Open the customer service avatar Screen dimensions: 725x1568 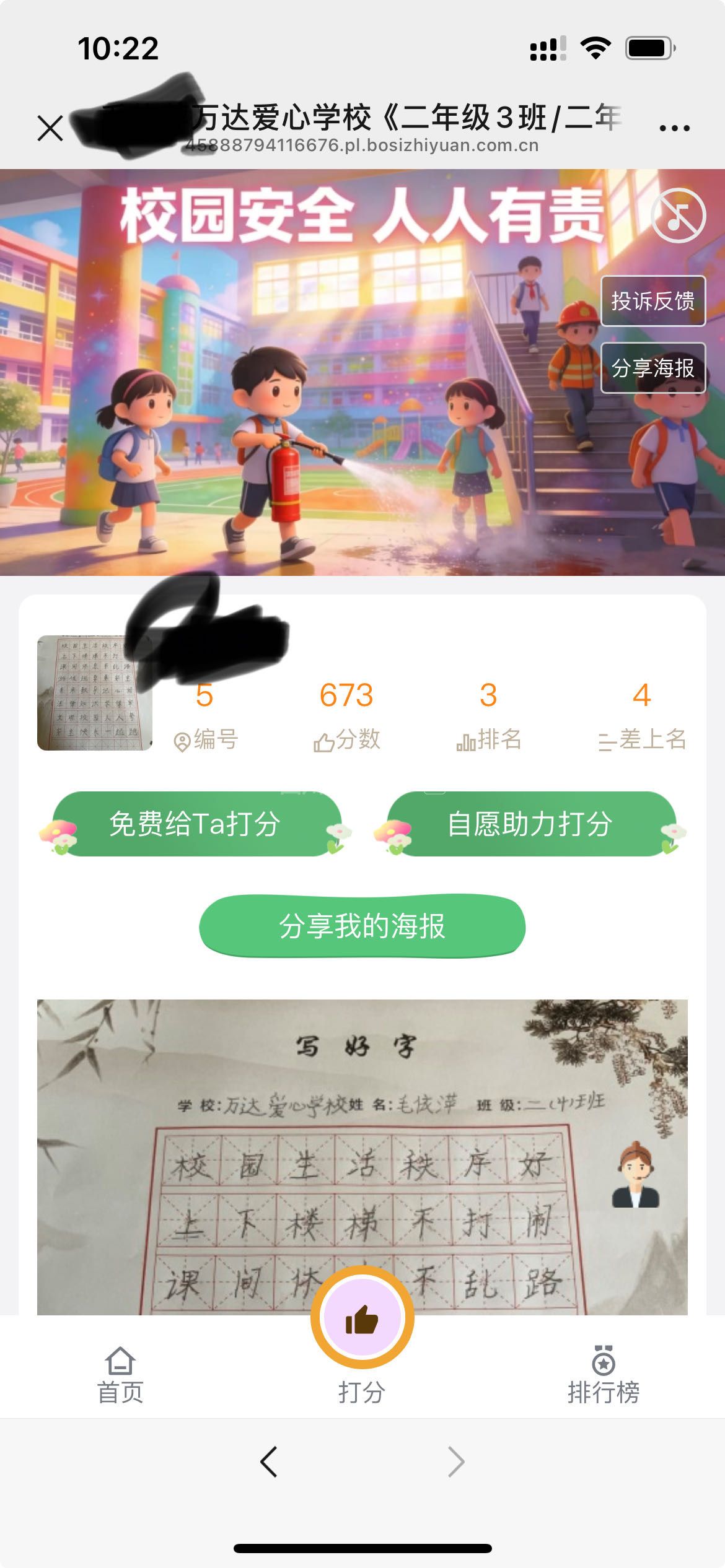[x=635, y=1175]
